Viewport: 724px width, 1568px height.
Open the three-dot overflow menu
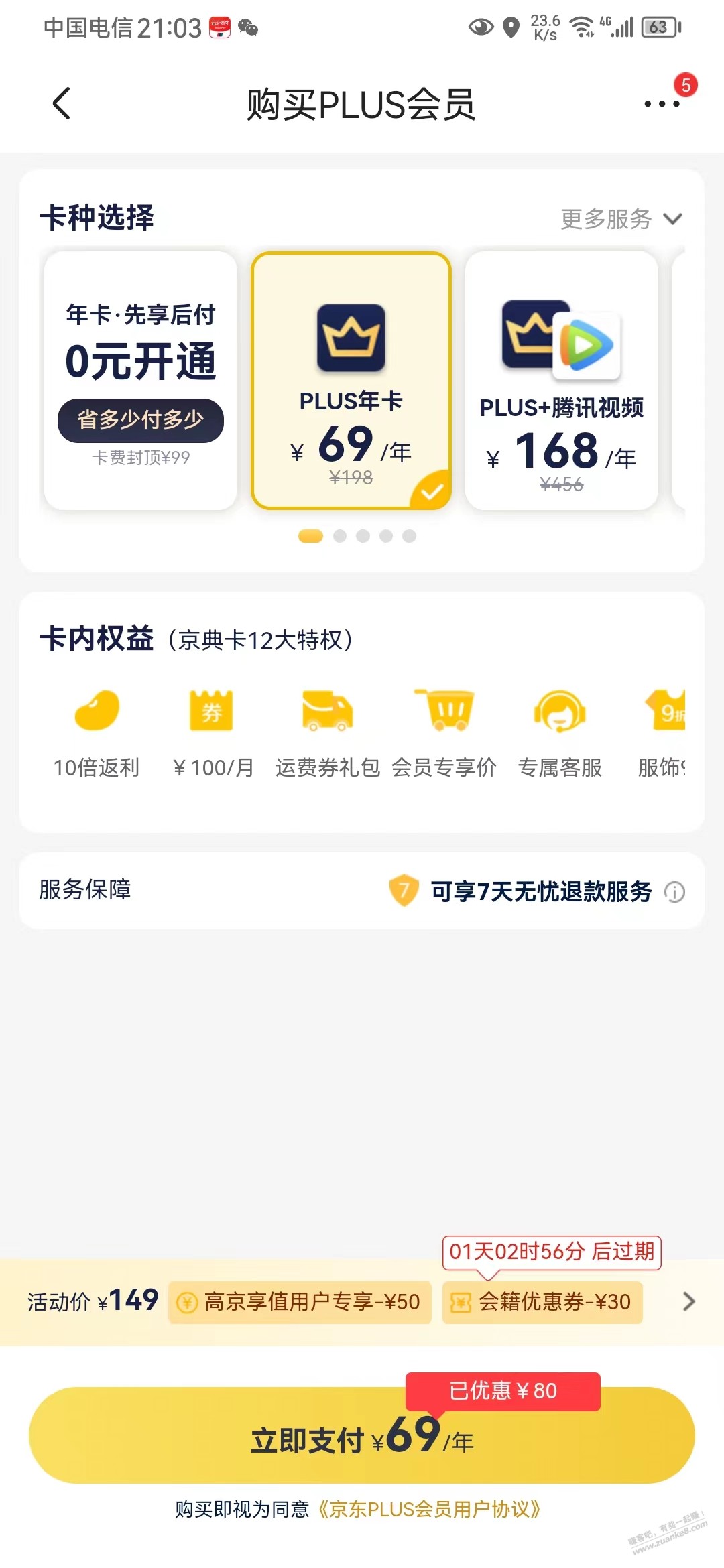click(x=662, y=104)
